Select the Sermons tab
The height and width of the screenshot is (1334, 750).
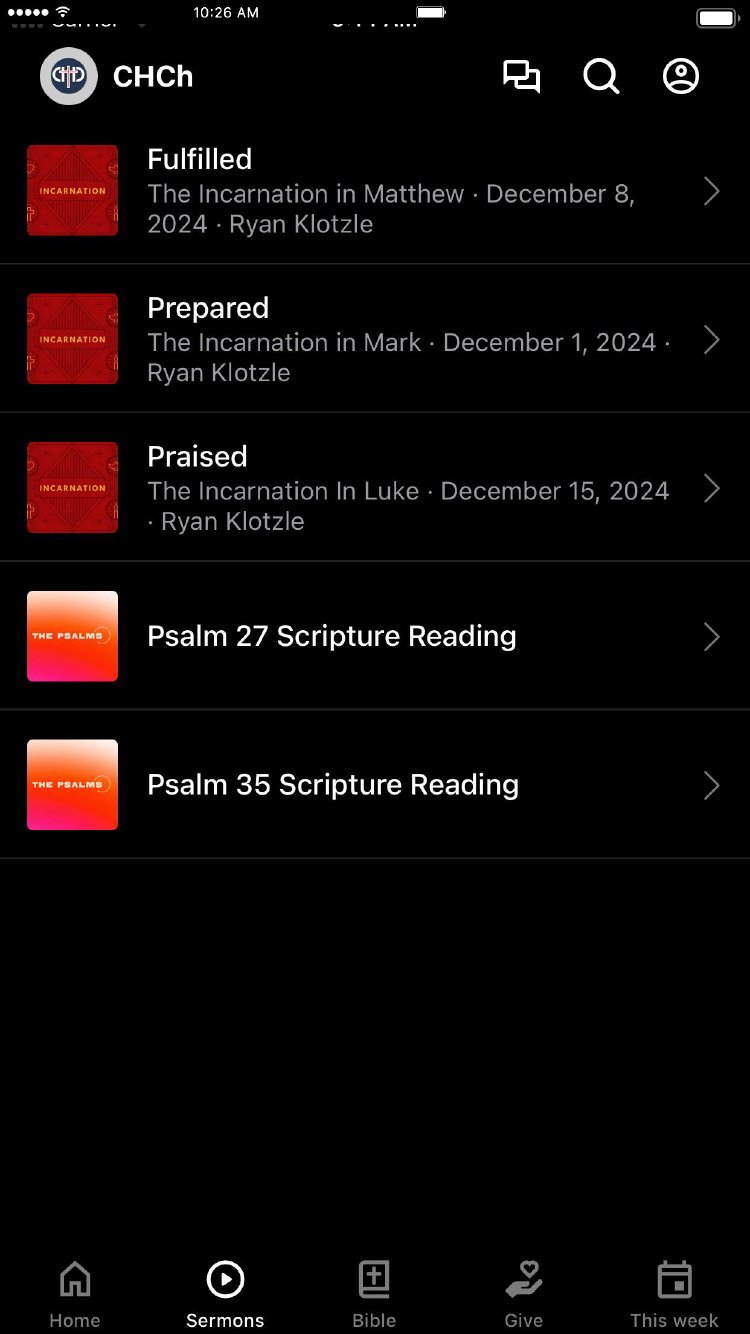click(225, 1293)
